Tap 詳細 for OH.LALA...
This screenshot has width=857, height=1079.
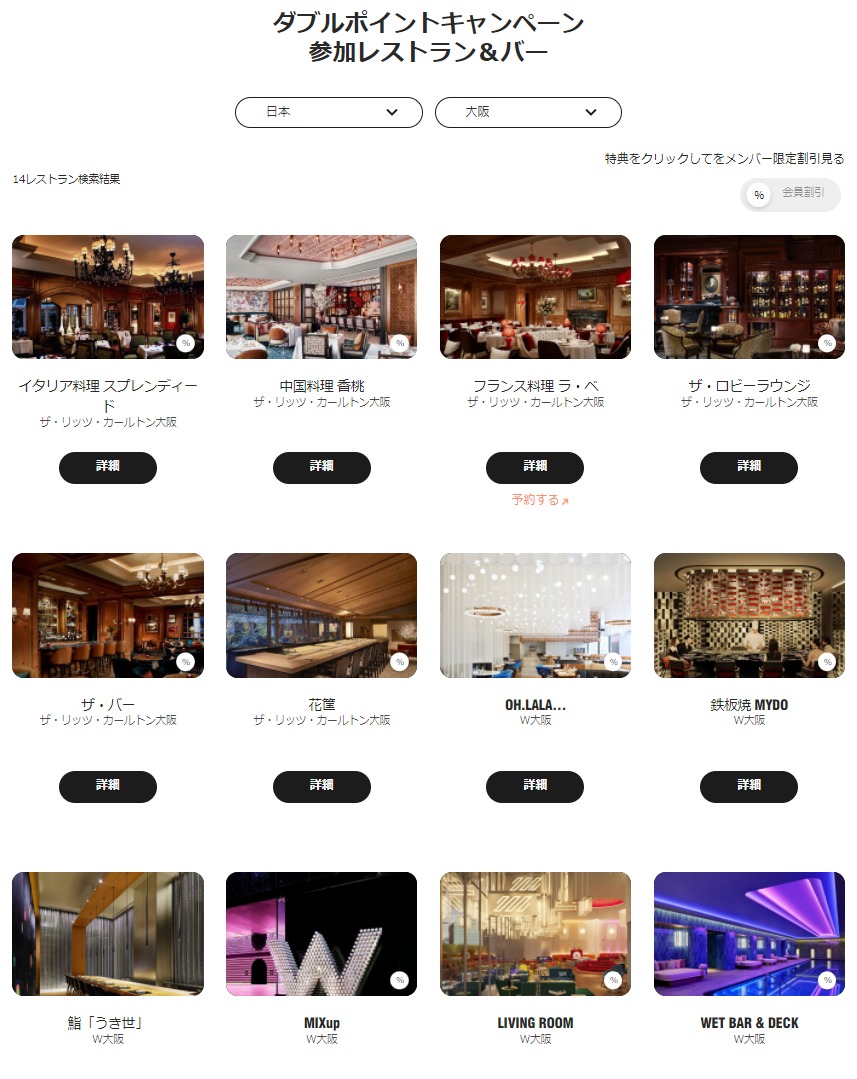(535, 786)
